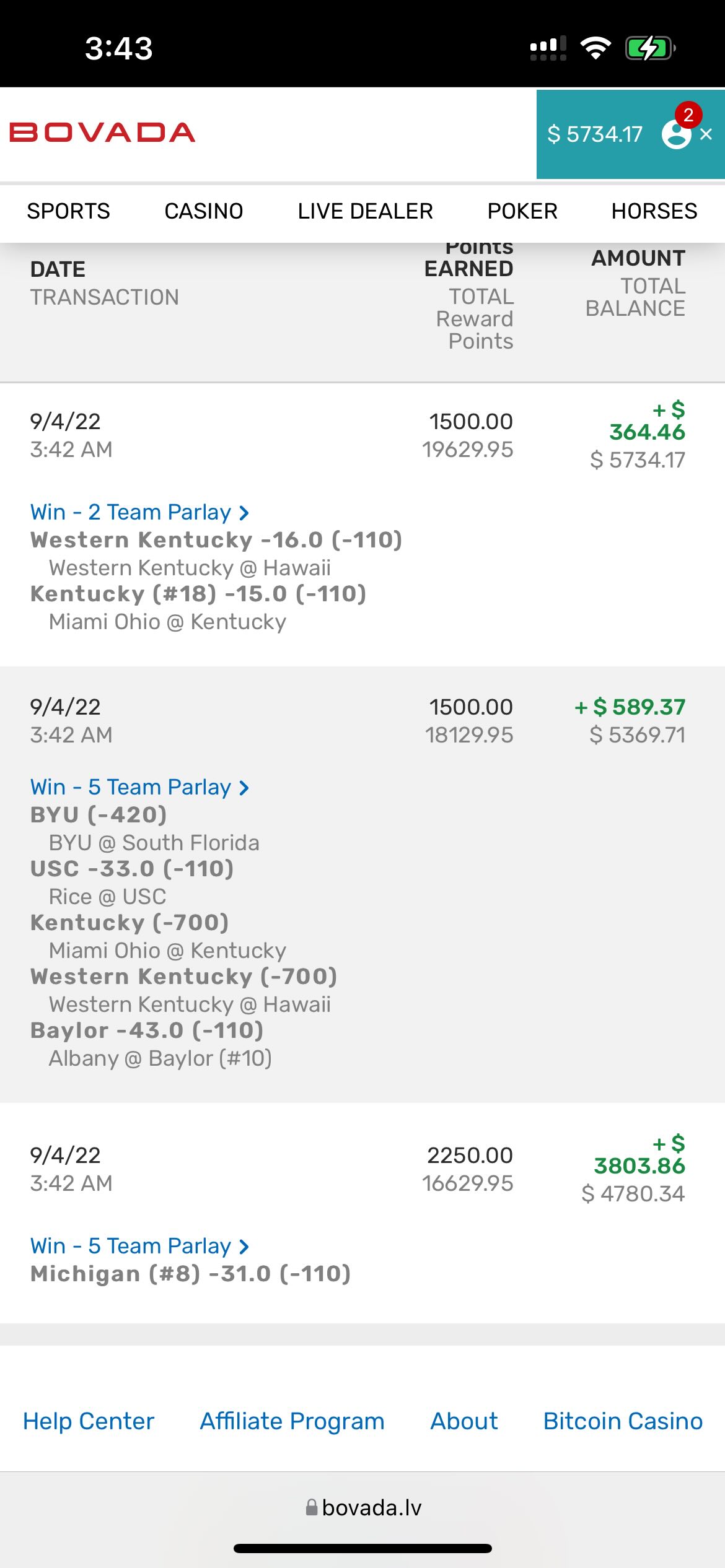This screenshot has height=1568, width=725.
Task: Tap the bovada.lv address bar
Action: [364, 1507]
